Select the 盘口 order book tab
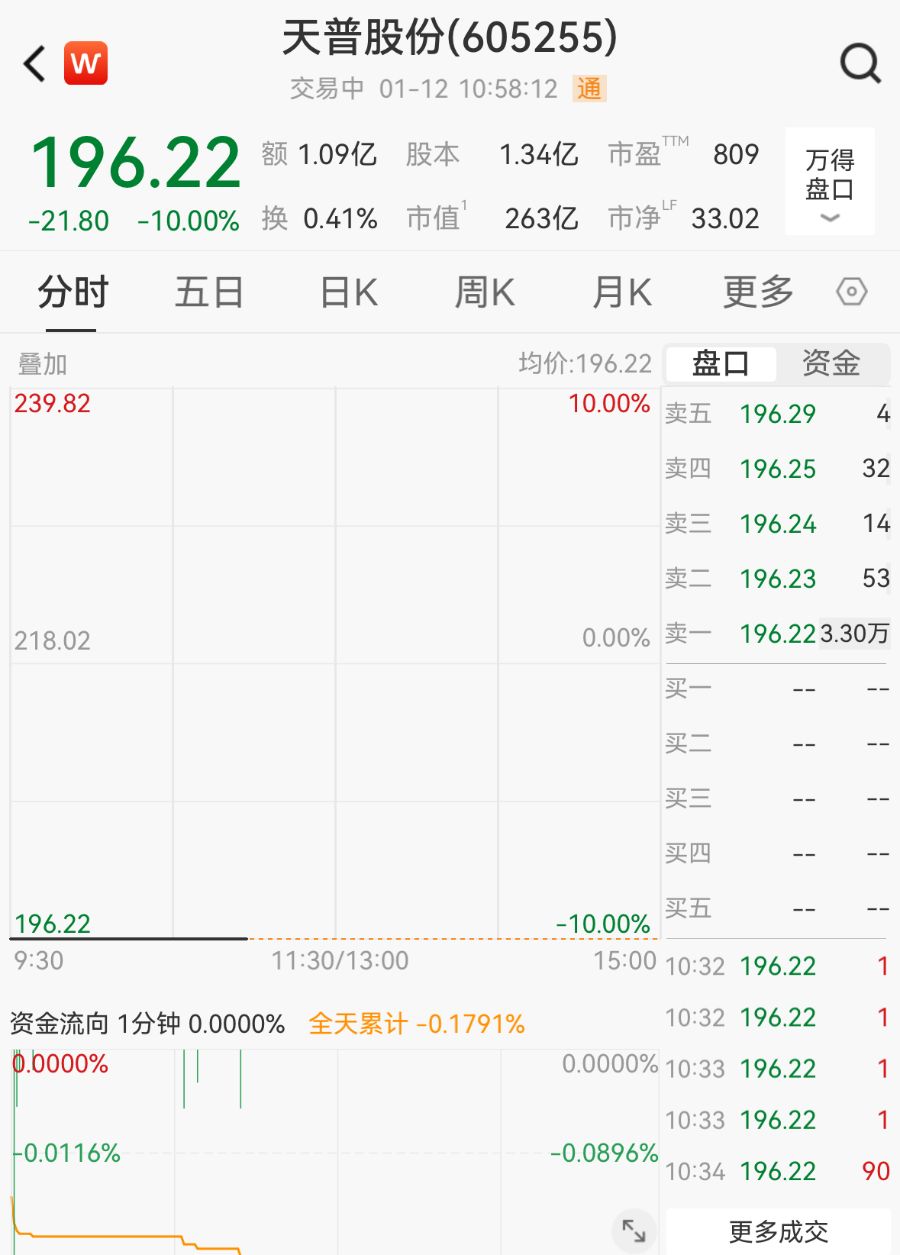Screen dimensions: 900x1255 (x=722, y=364)
